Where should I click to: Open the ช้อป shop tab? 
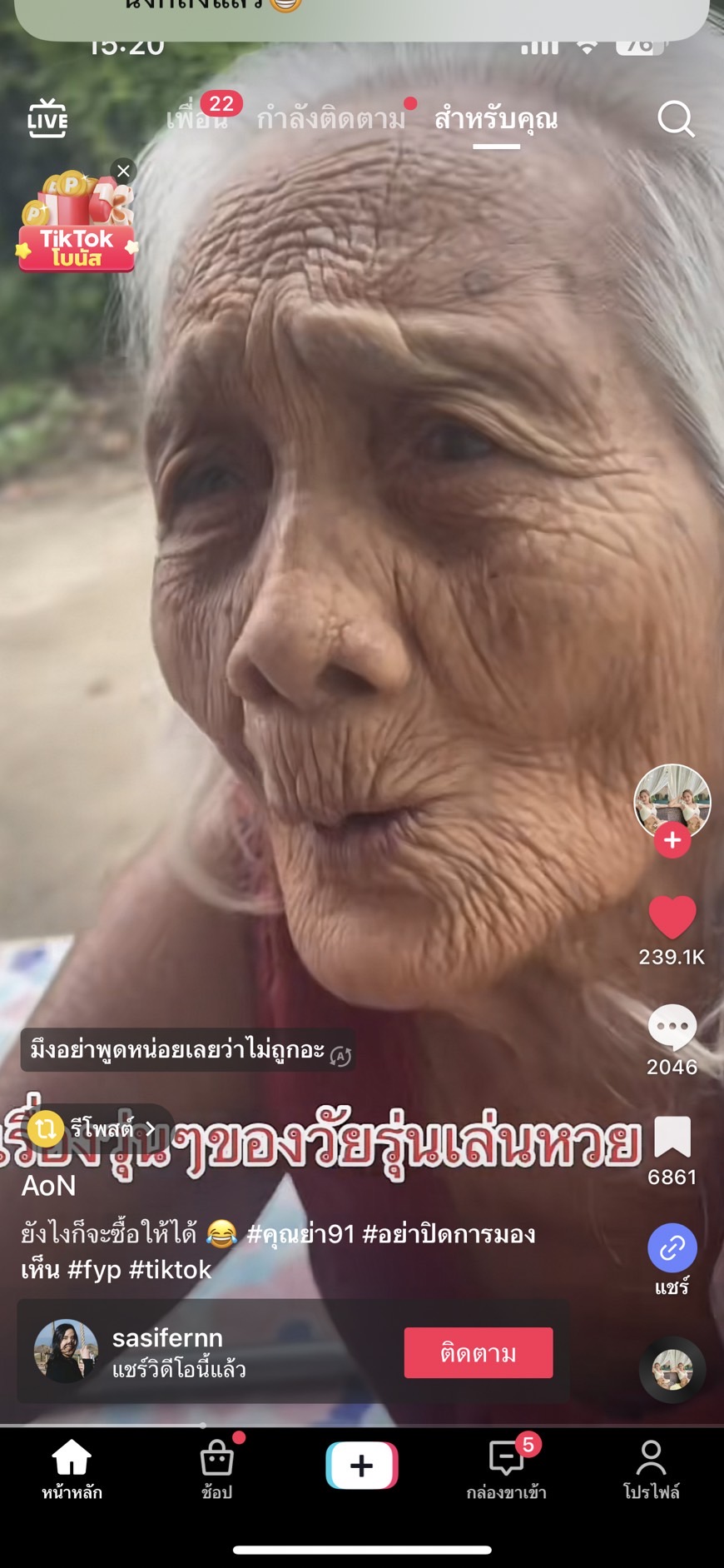click(x=217, y=1470)
